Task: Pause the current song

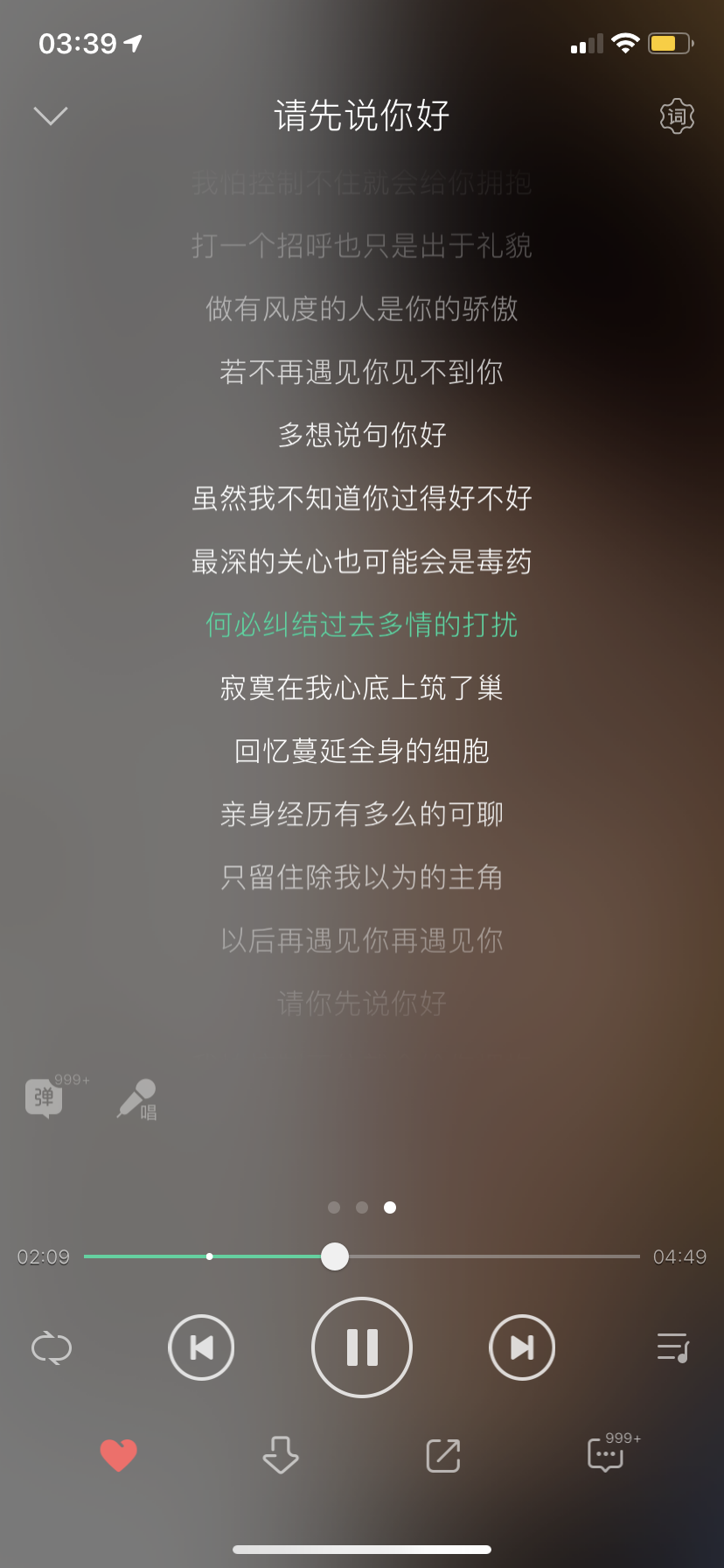Action: point(362,1347)
